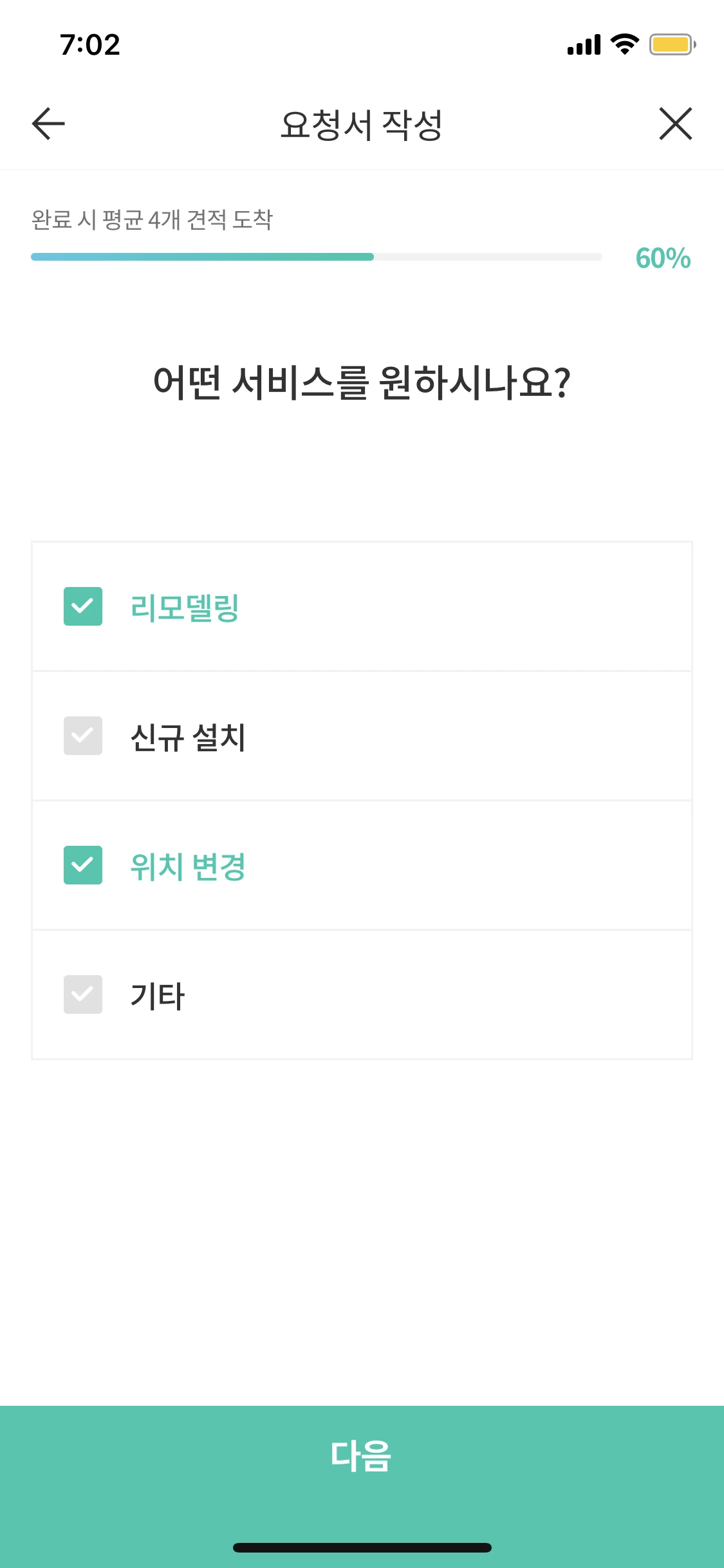Tap the home indicator bar

[x=362, y=1548]
